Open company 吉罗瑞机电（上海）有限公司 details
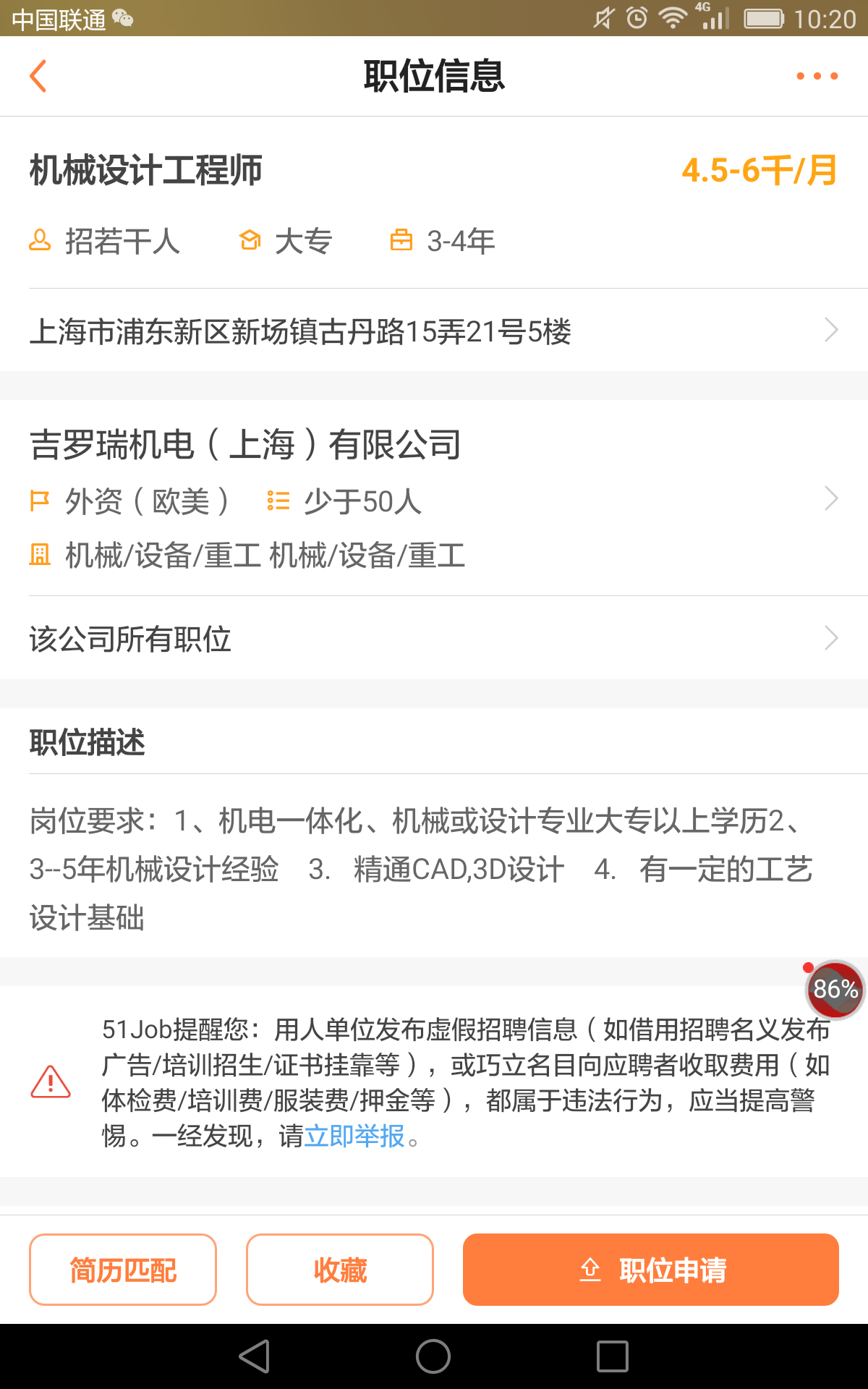 point(434,498)
